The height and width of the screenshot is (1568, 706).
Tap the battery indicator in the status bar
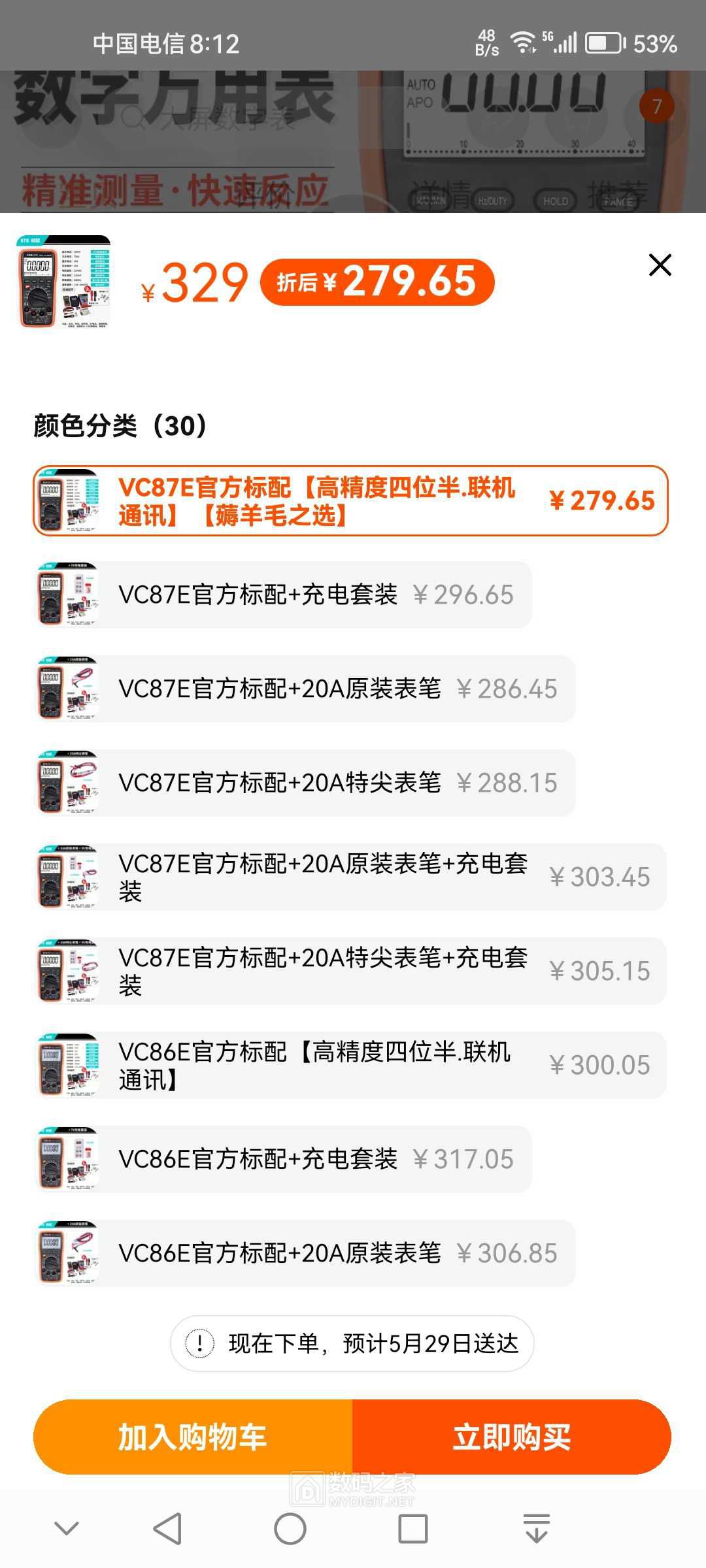603,42
